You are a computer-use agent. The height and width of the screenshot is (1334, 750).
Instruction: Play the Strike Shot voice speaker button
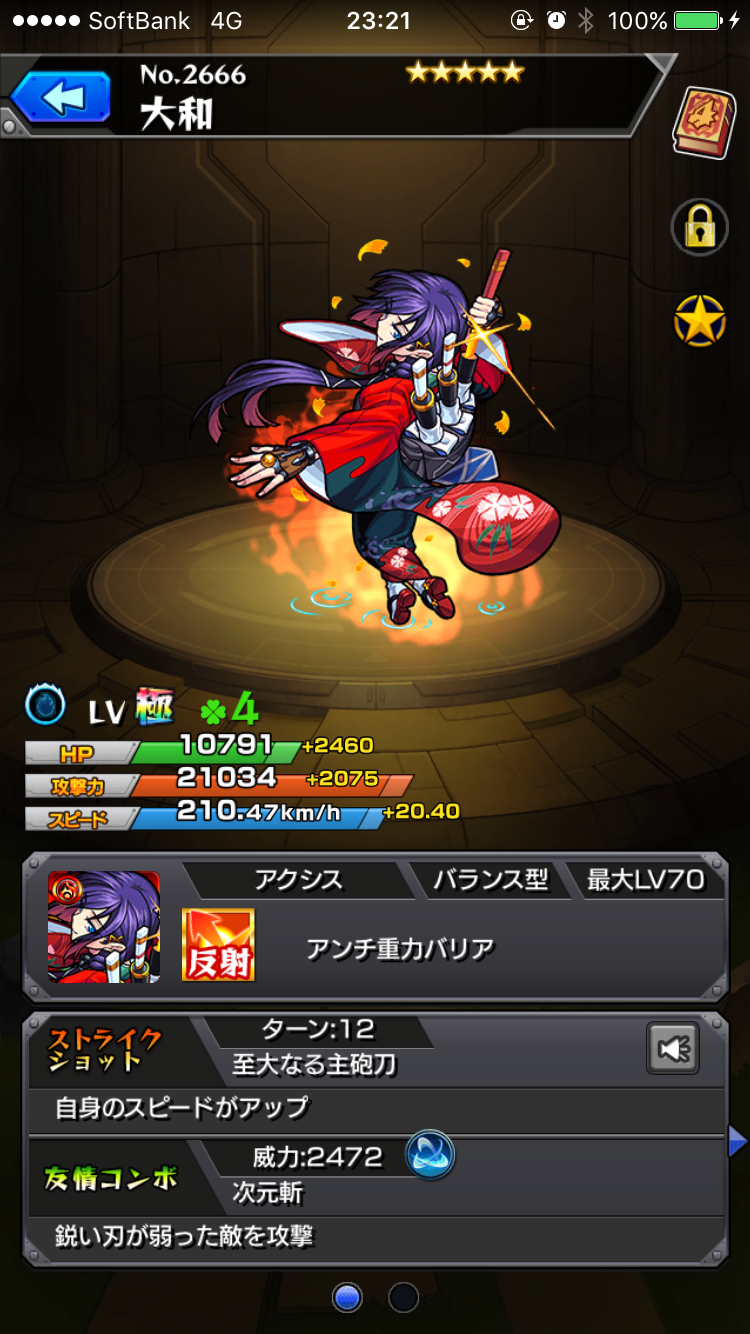[x=673, y=1048]
